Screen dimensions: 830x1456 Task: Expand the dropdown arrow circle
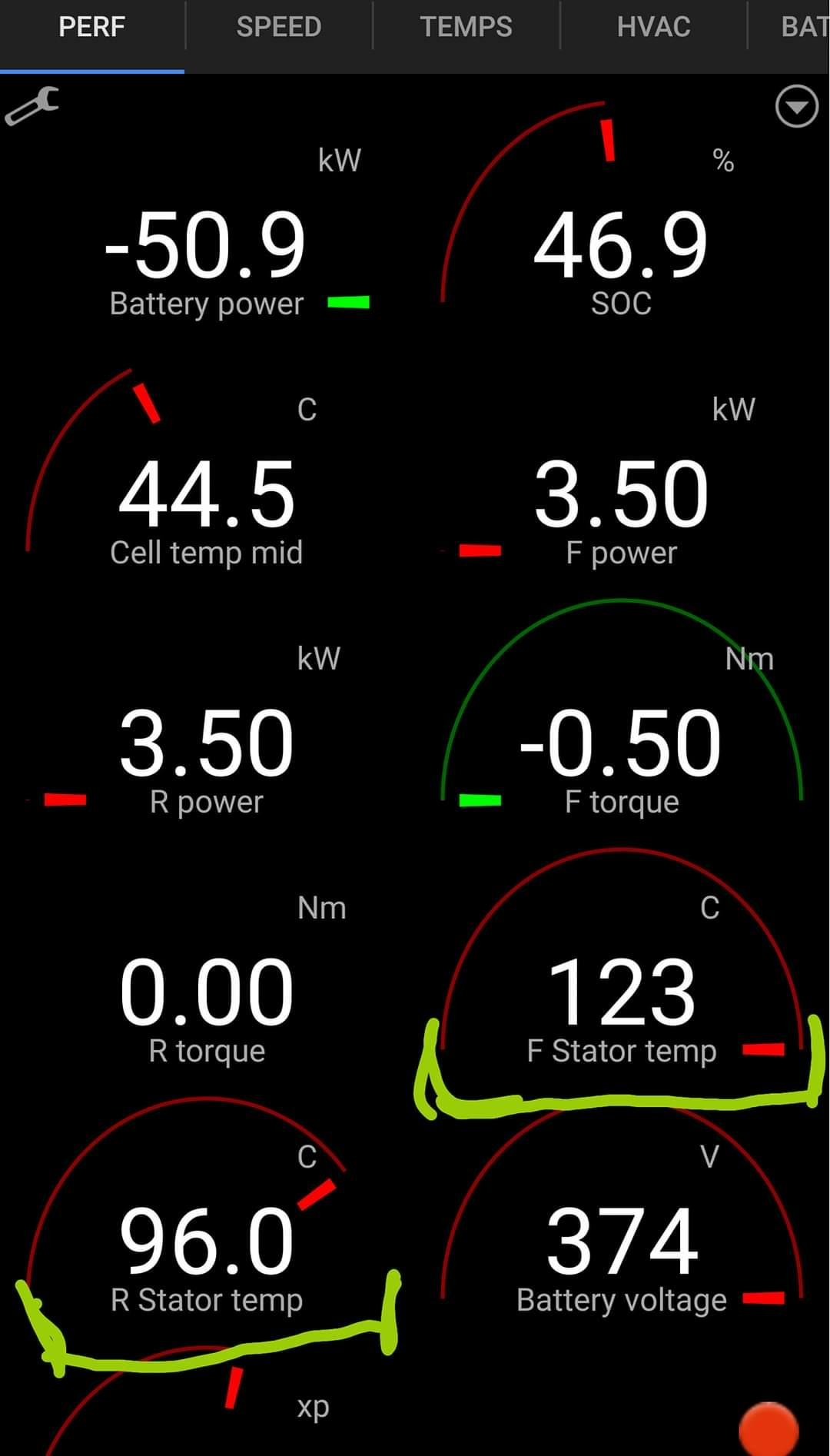[796, 106]
